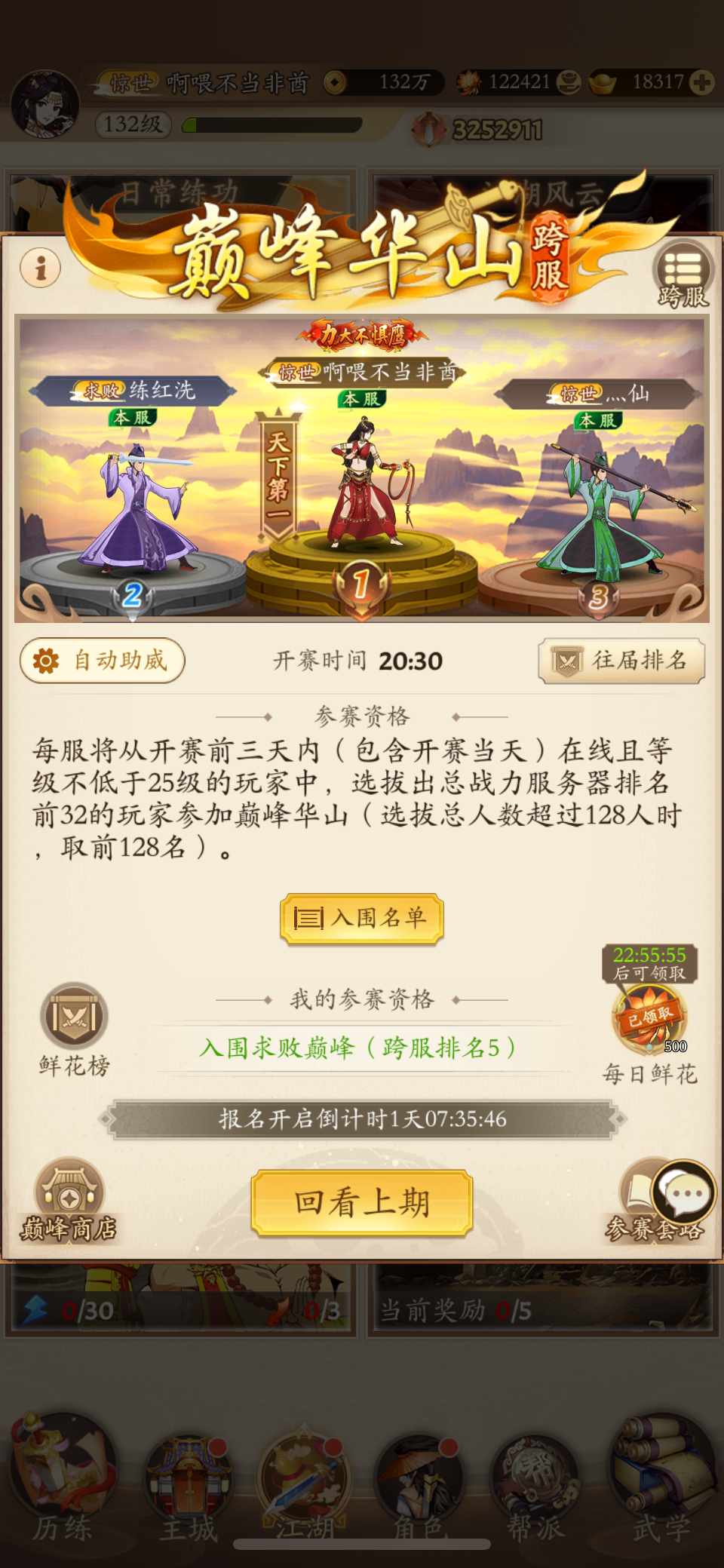
Task: Tap the info "i" icon for event rules
Action: coord(39,268)
